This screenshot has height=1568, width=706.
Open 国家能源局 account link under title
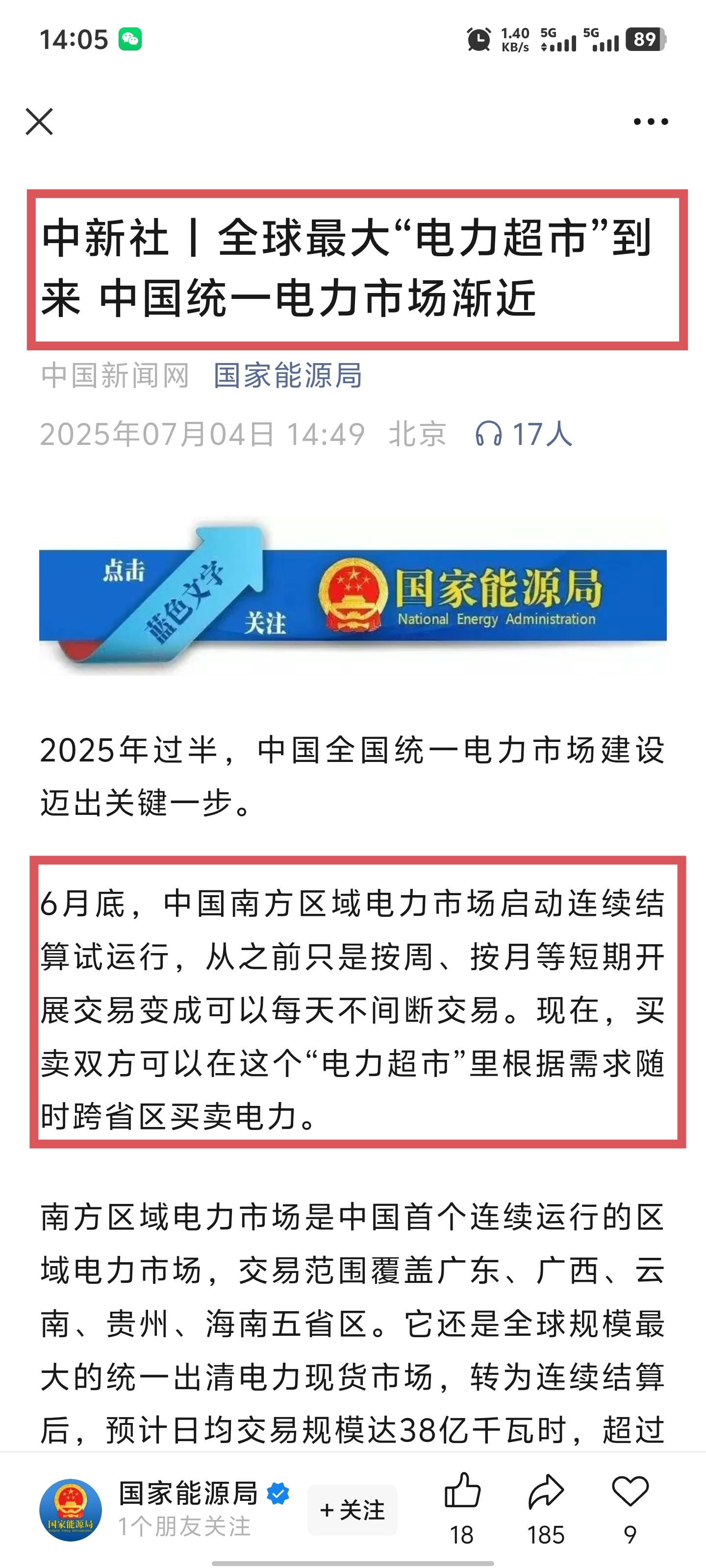pos(287,375)
